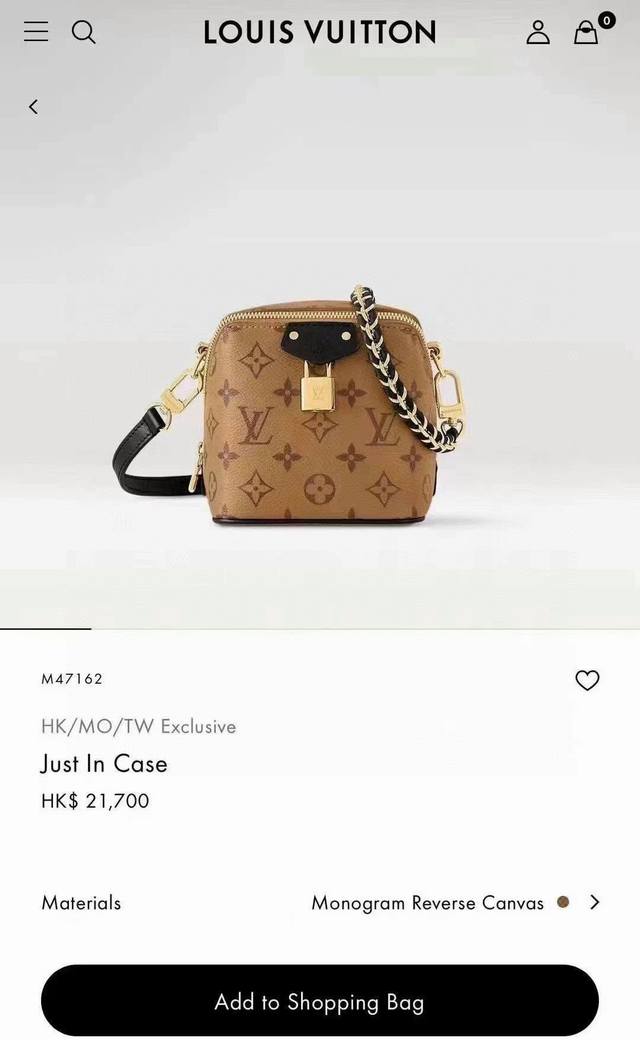The height and width of the screenshot is (1040, 640).
Task: Open the Materials row
Action: click(320, 902)
